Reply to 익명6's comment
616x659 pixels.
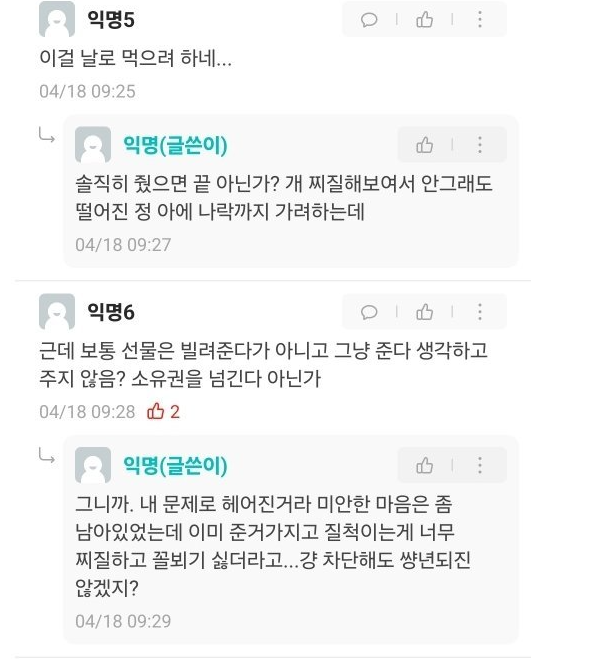[369, 311]
